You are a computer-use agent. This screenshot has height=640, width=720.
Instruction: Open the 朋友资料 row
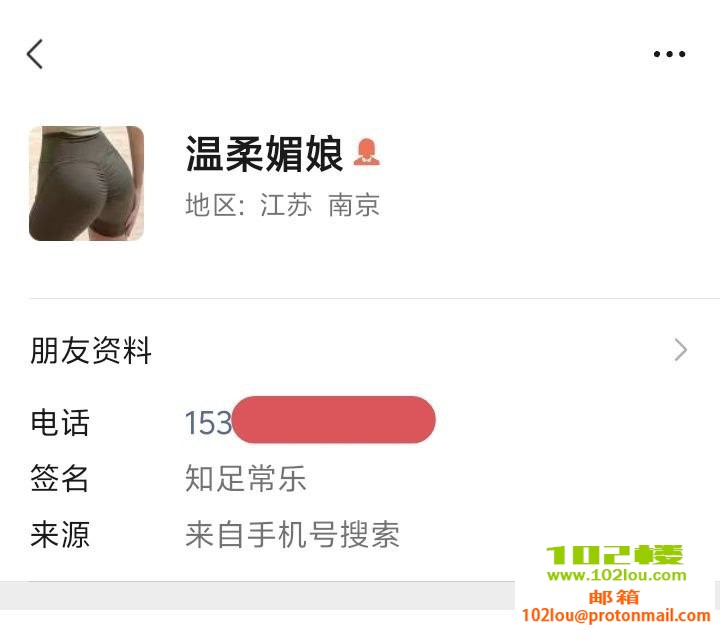coord(360,350)
